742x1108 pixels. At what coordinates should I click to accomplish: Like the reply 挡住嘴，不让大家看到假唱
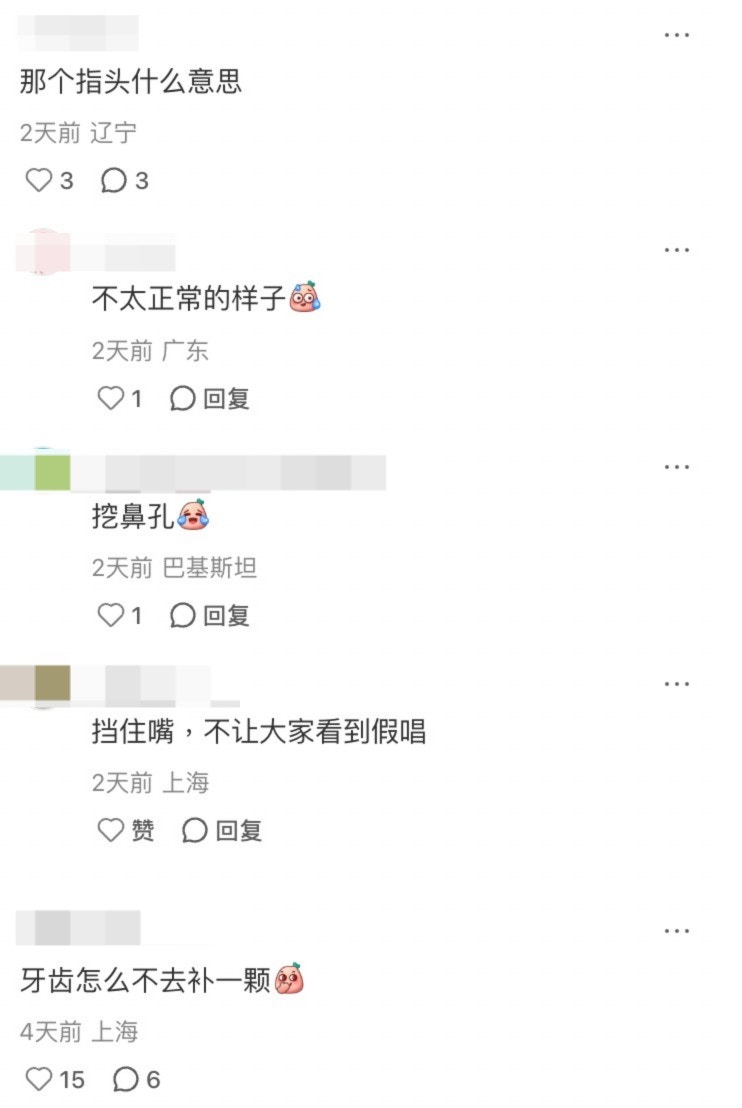click(110, 831)
